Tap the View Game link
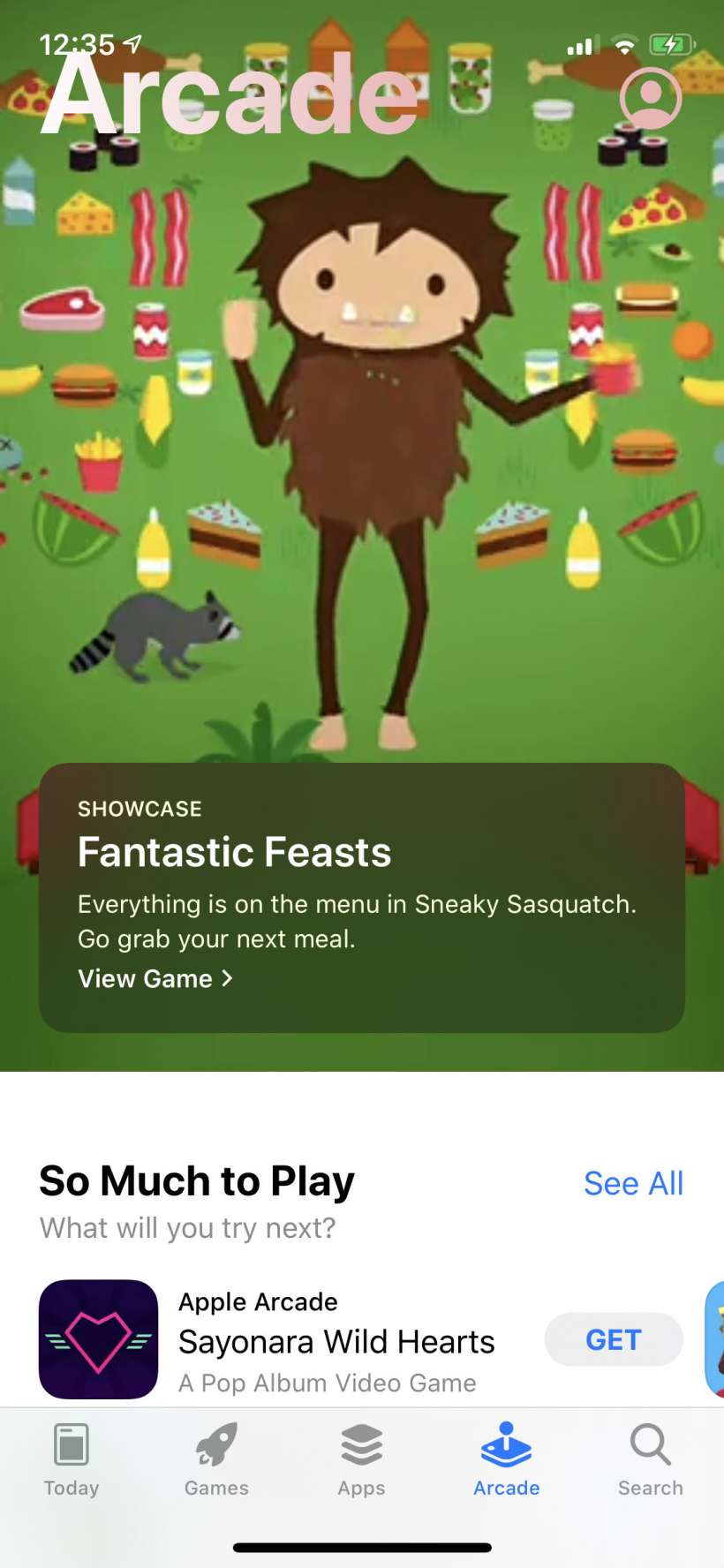Viewport: 724px width, 1568px height. click(x=155, y=978)
